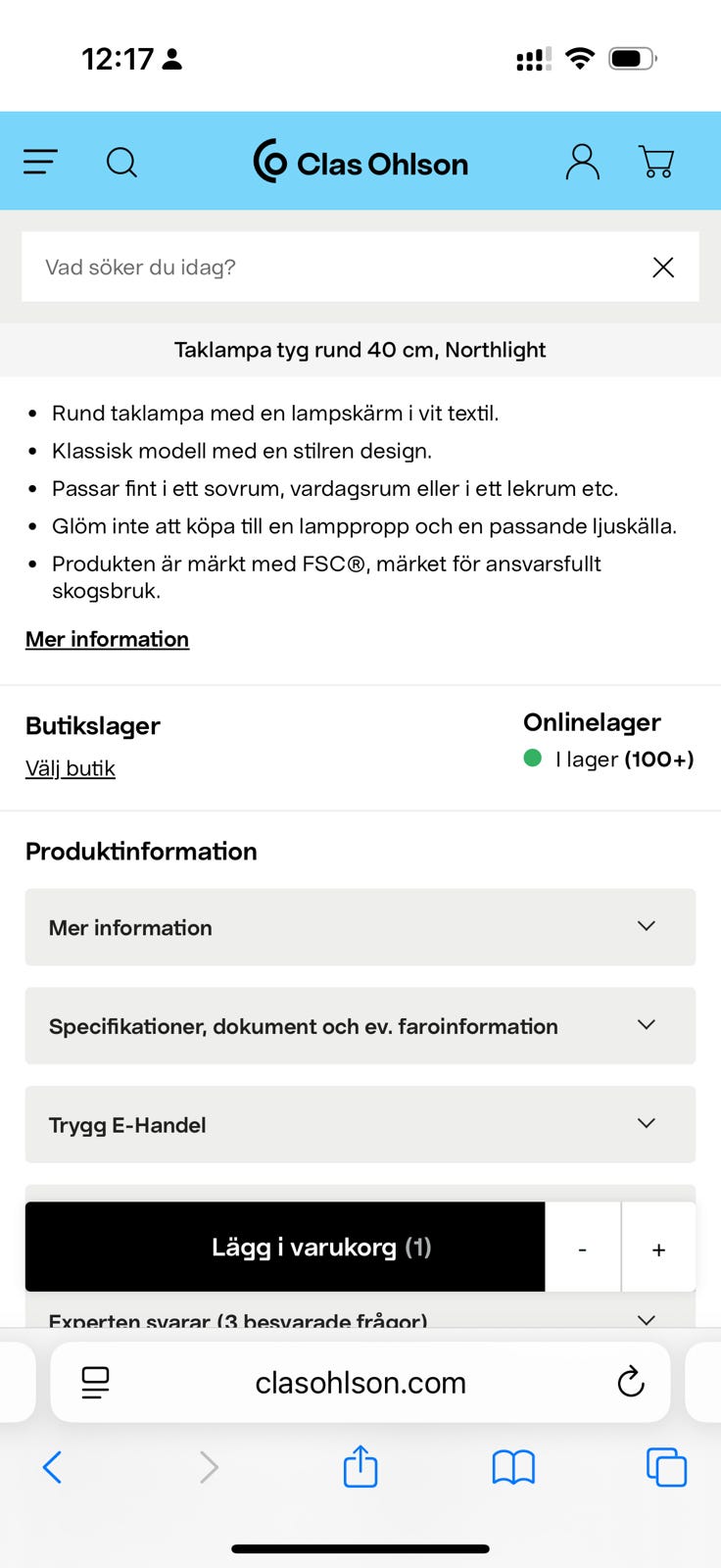
Task: Open Safari bookmarks icon
Action: click(x=513, y=1467)
